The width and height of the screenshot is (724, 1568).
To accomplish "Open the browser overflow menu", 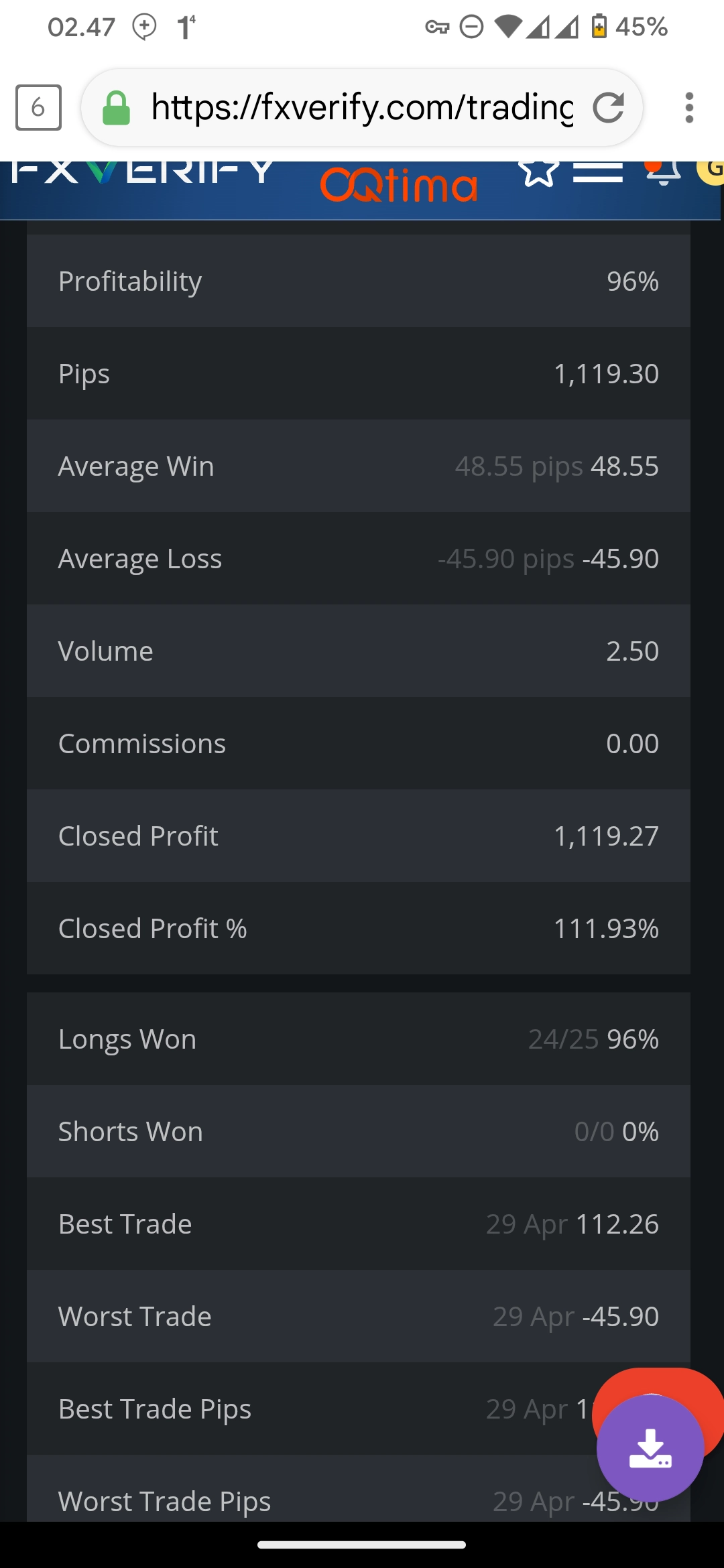I will 689,107.
